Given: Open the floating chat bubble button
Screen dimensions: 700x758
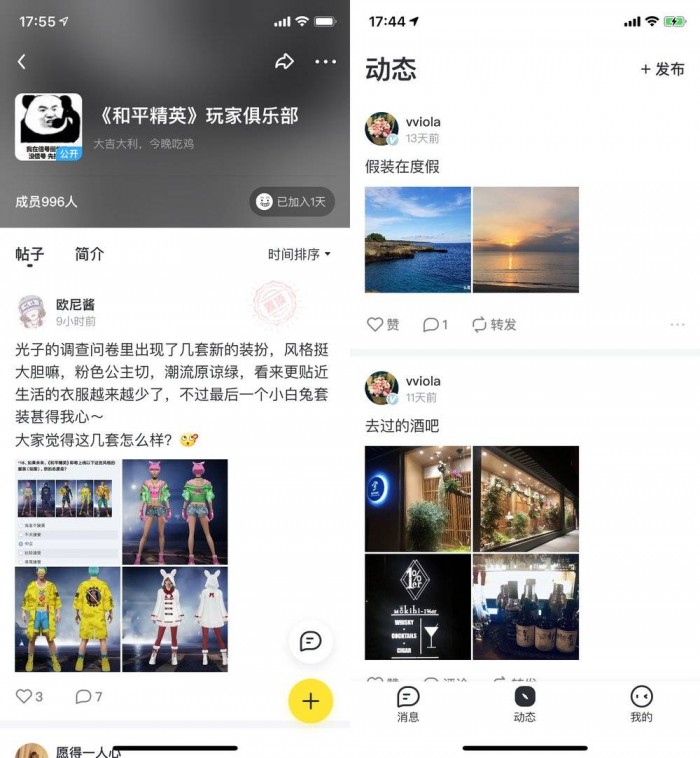Looking at the screenshot, I should pos(310,642).
